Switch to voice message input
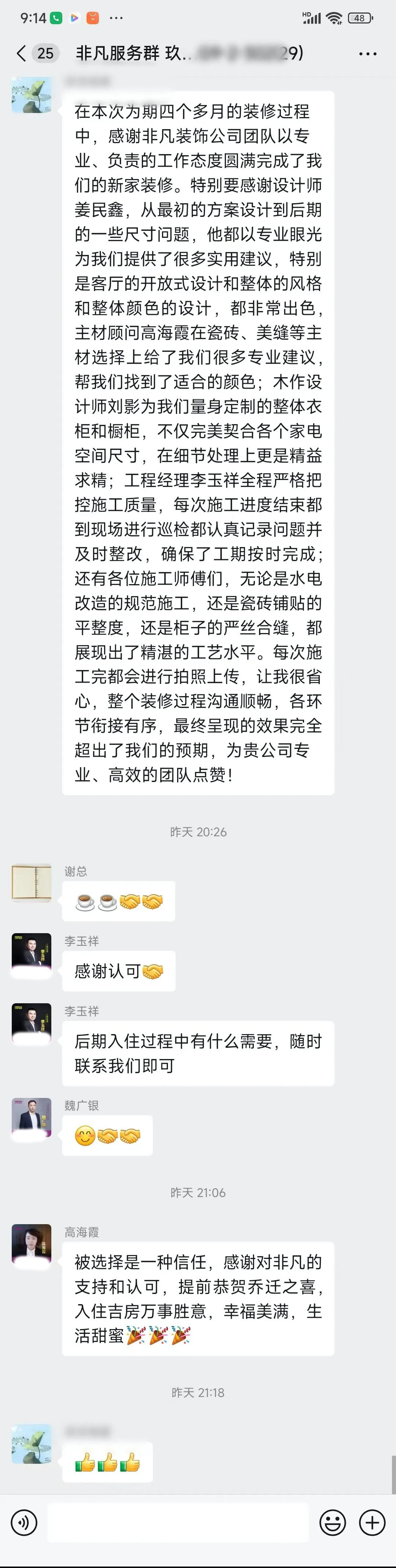396x1568 pixels. point(24,1523)
